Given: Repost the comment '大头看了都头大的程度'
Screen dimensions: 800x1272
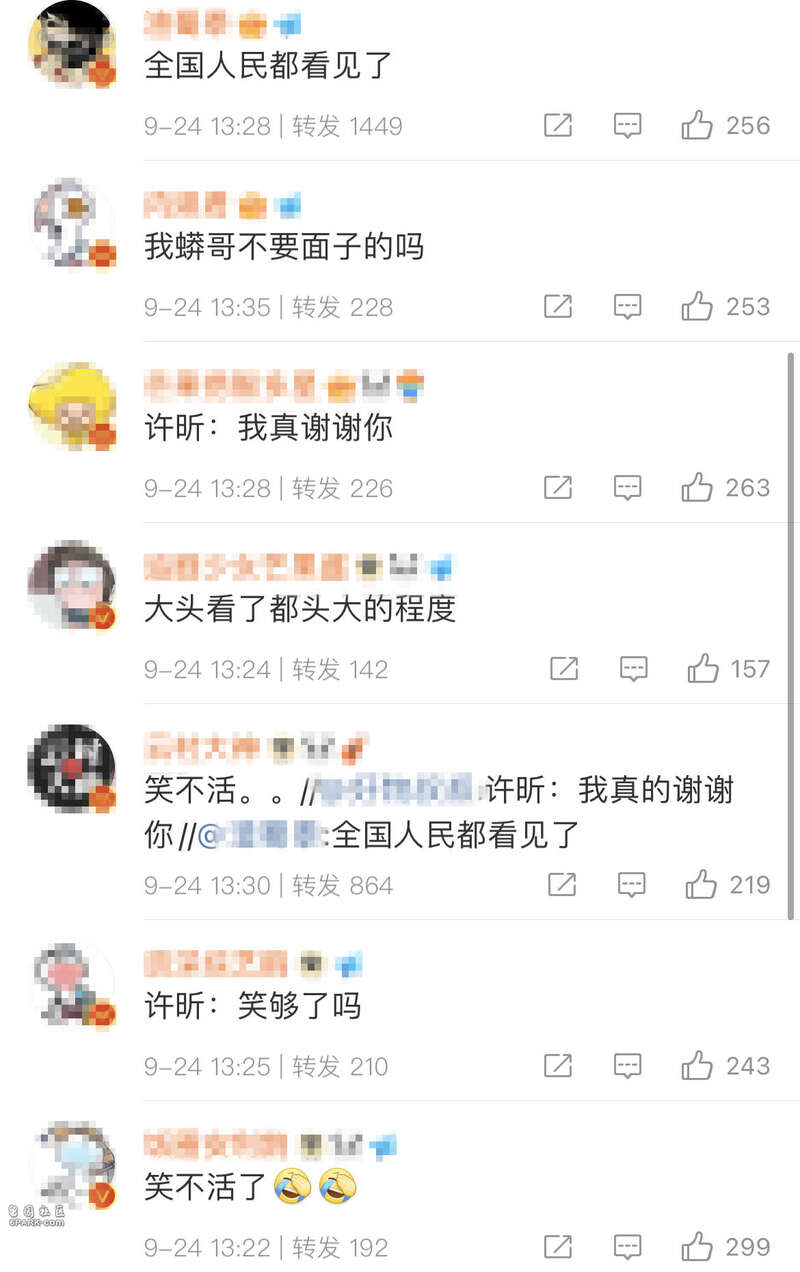Looking at the screenshot, I should (x=564, y=669).
